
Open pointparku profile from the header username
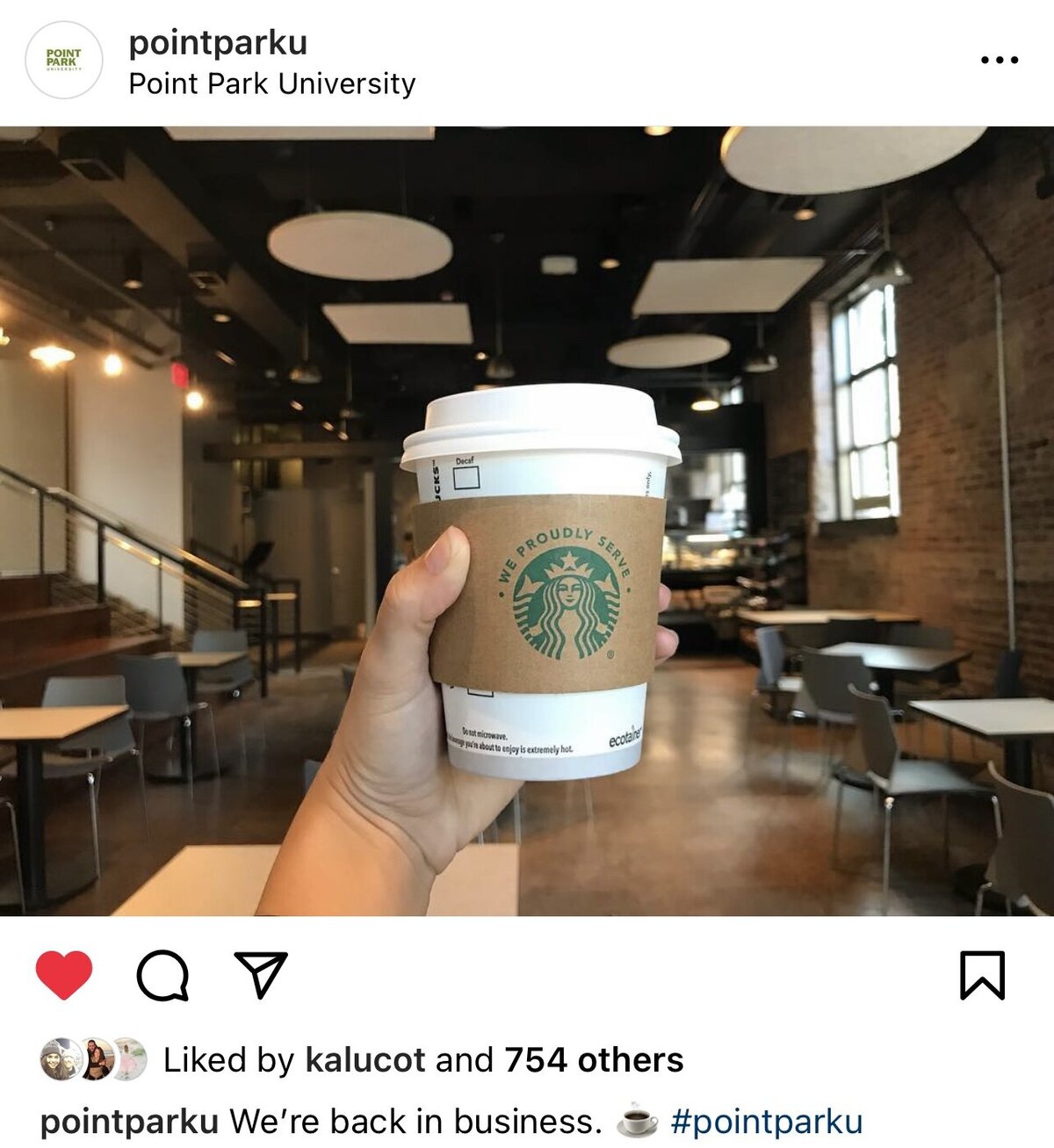(x=218, y=42)
